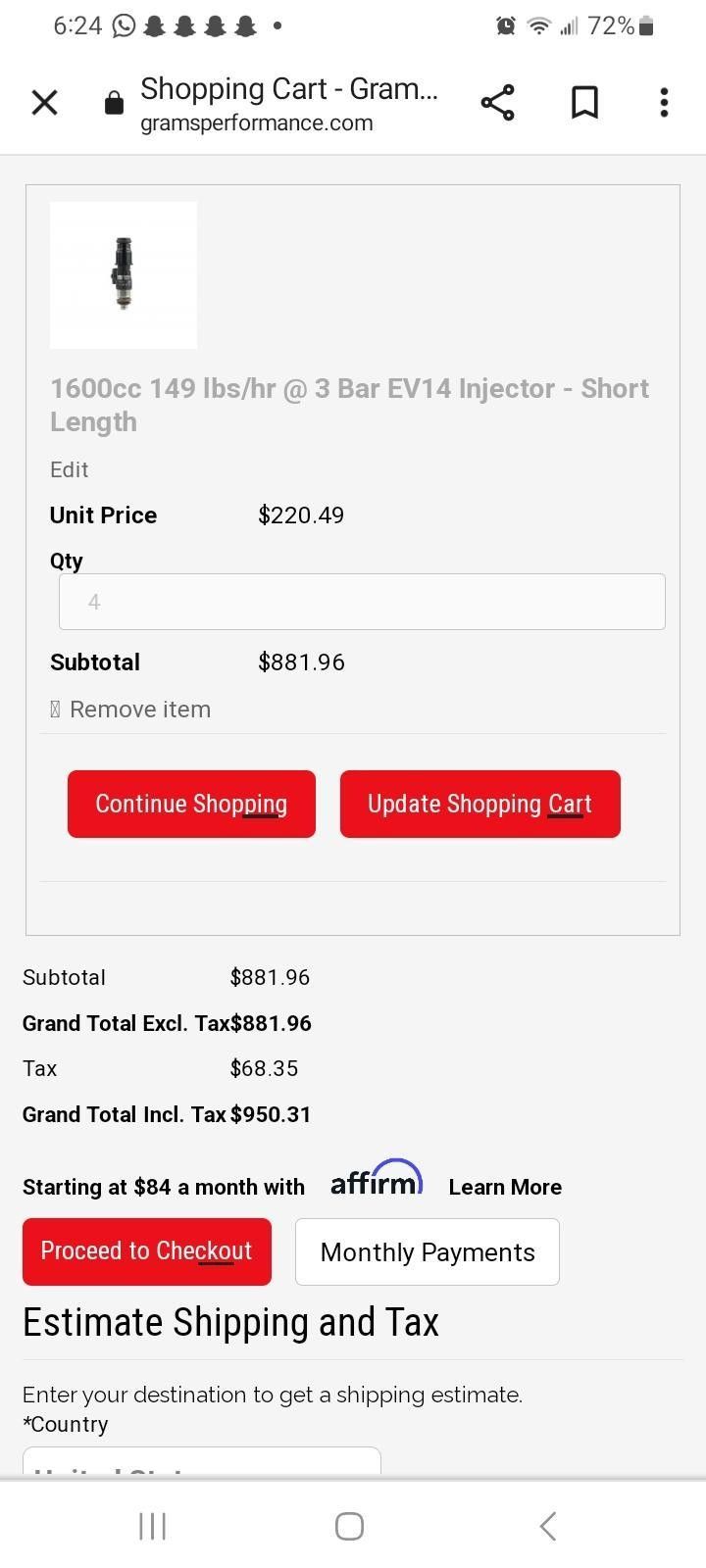Tap a Snapchat notification icon
The image size is (706, 1568).
[157, 24]
